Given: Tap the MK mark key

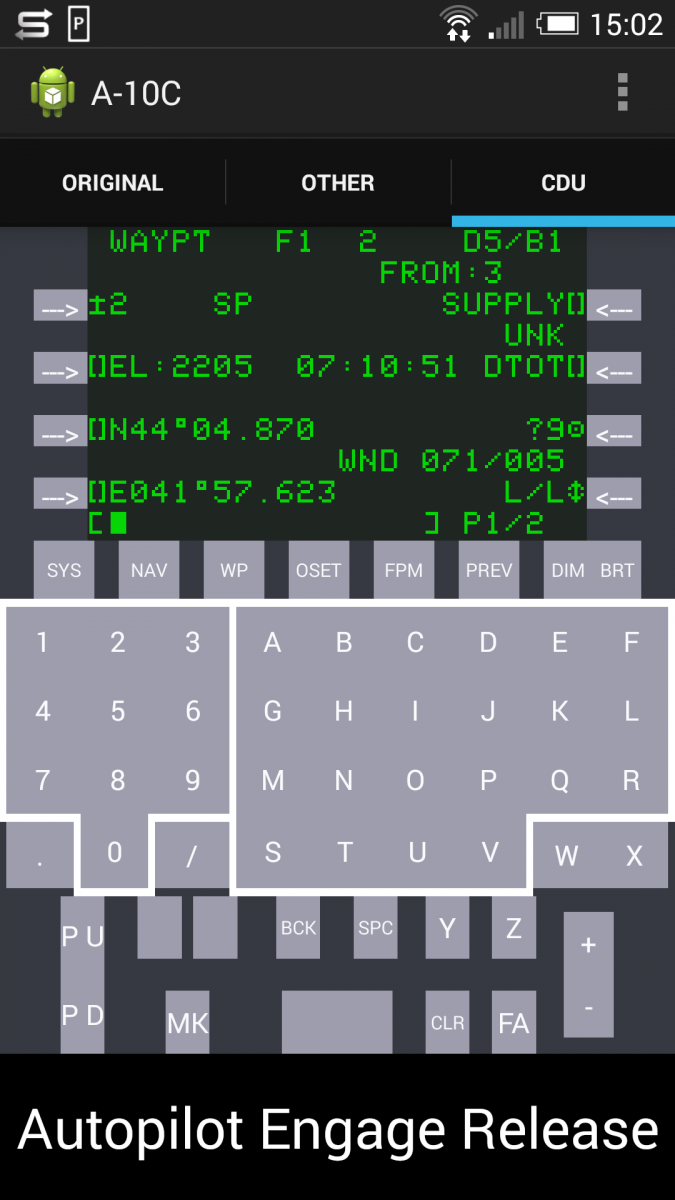Looking at the screenshot, I should coord(187,1023).
